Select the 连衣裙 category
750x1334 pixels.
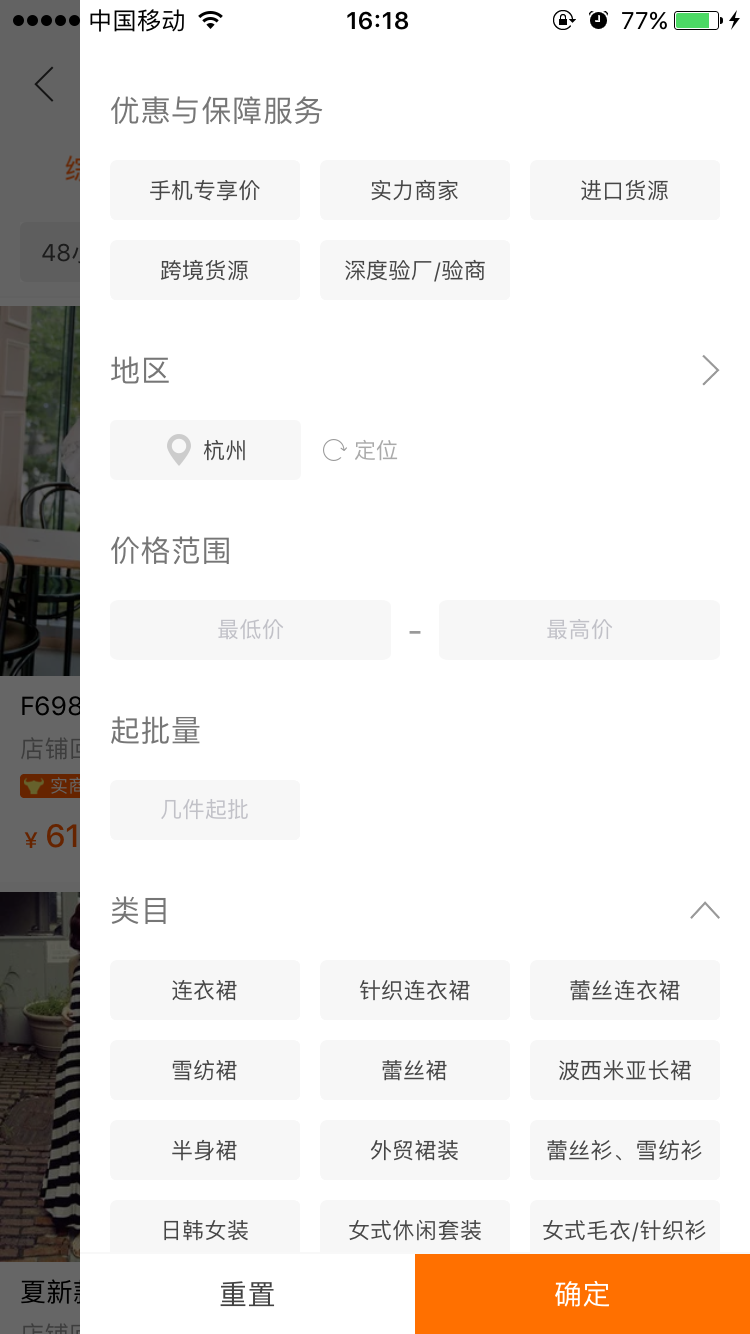tap(205, 990)
